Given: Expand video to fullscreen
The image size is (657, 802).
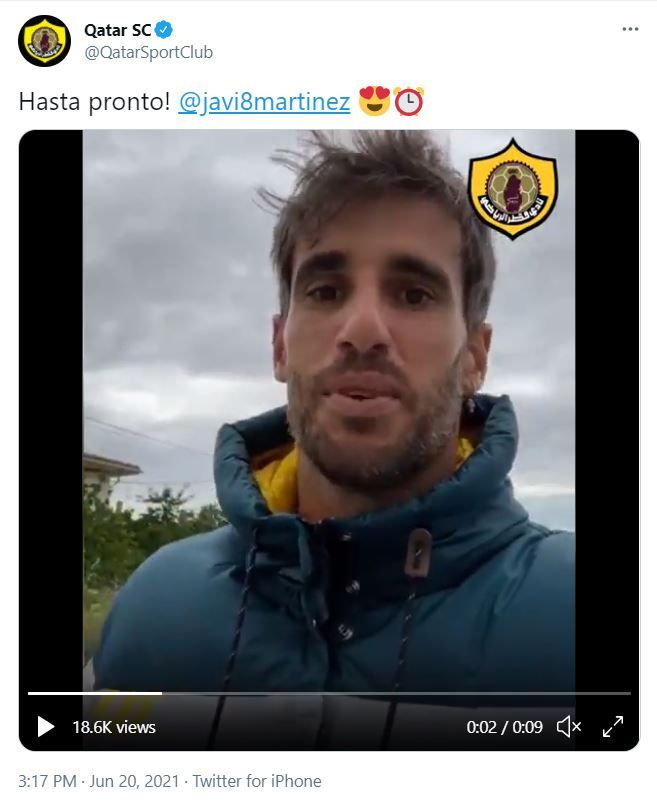Looking at the screenshot, I should (x=613, y=727).
